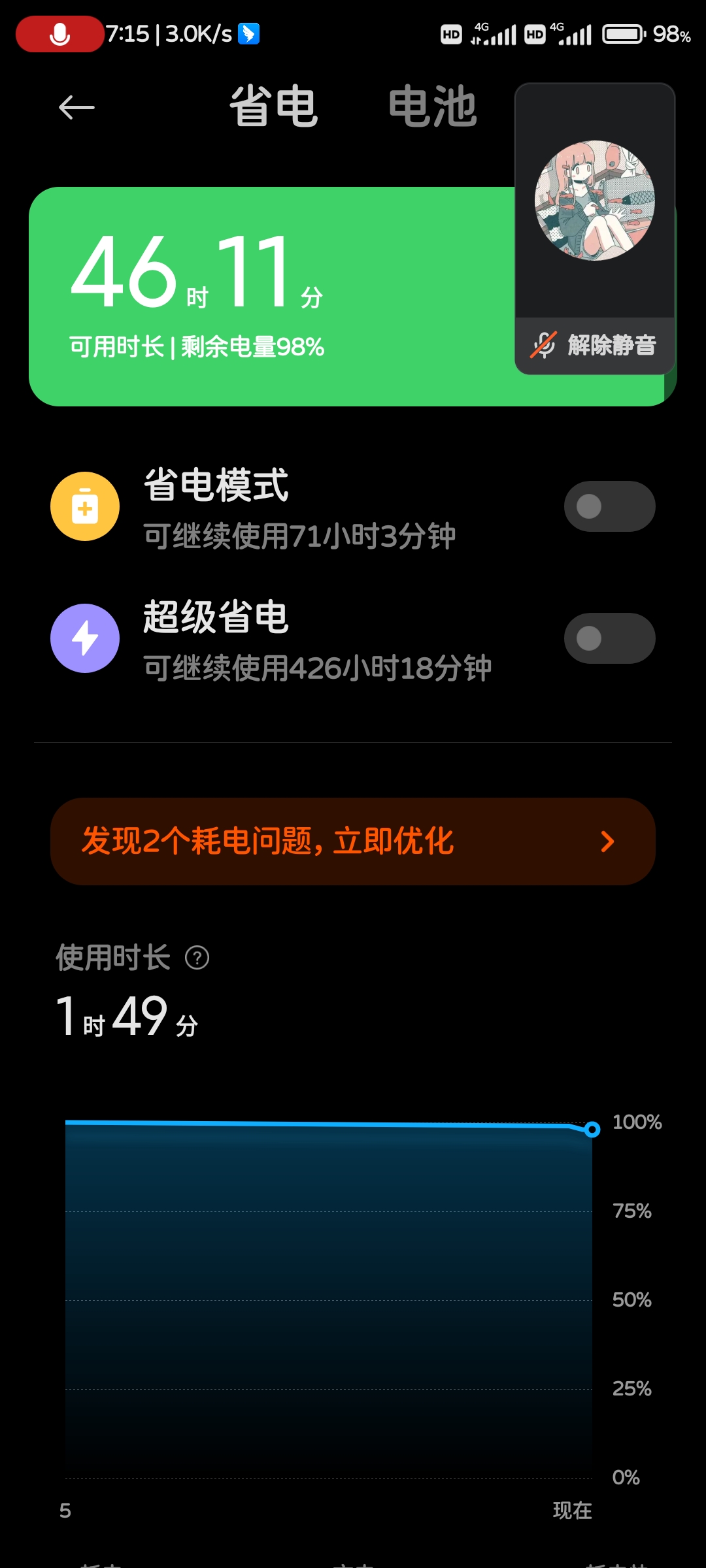Switch to the 电池 tab
Image resolution: width=706 pixels, height=1568 pixels.
[x=432, y=106]
